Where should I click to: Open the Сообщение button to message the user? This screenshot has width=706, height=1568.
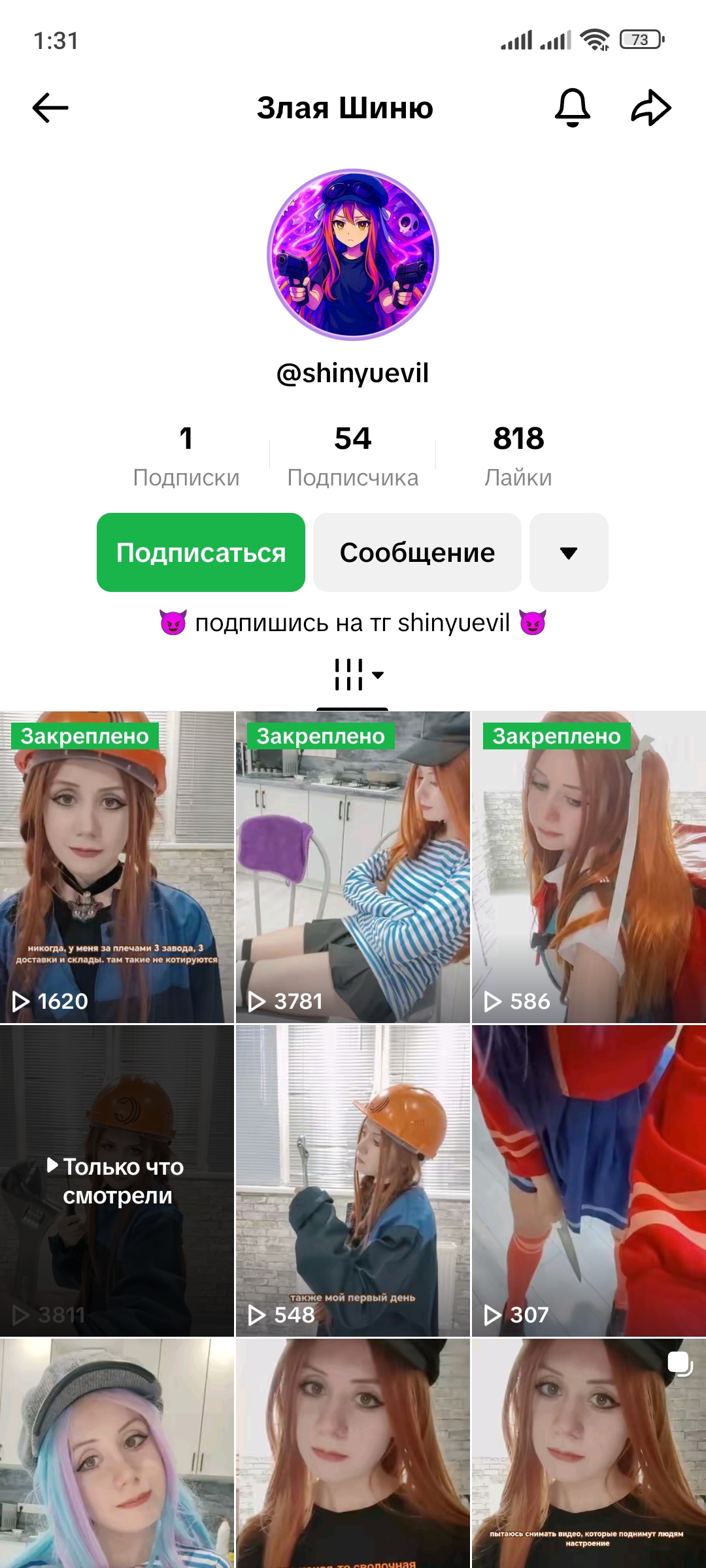click(417, 552)
